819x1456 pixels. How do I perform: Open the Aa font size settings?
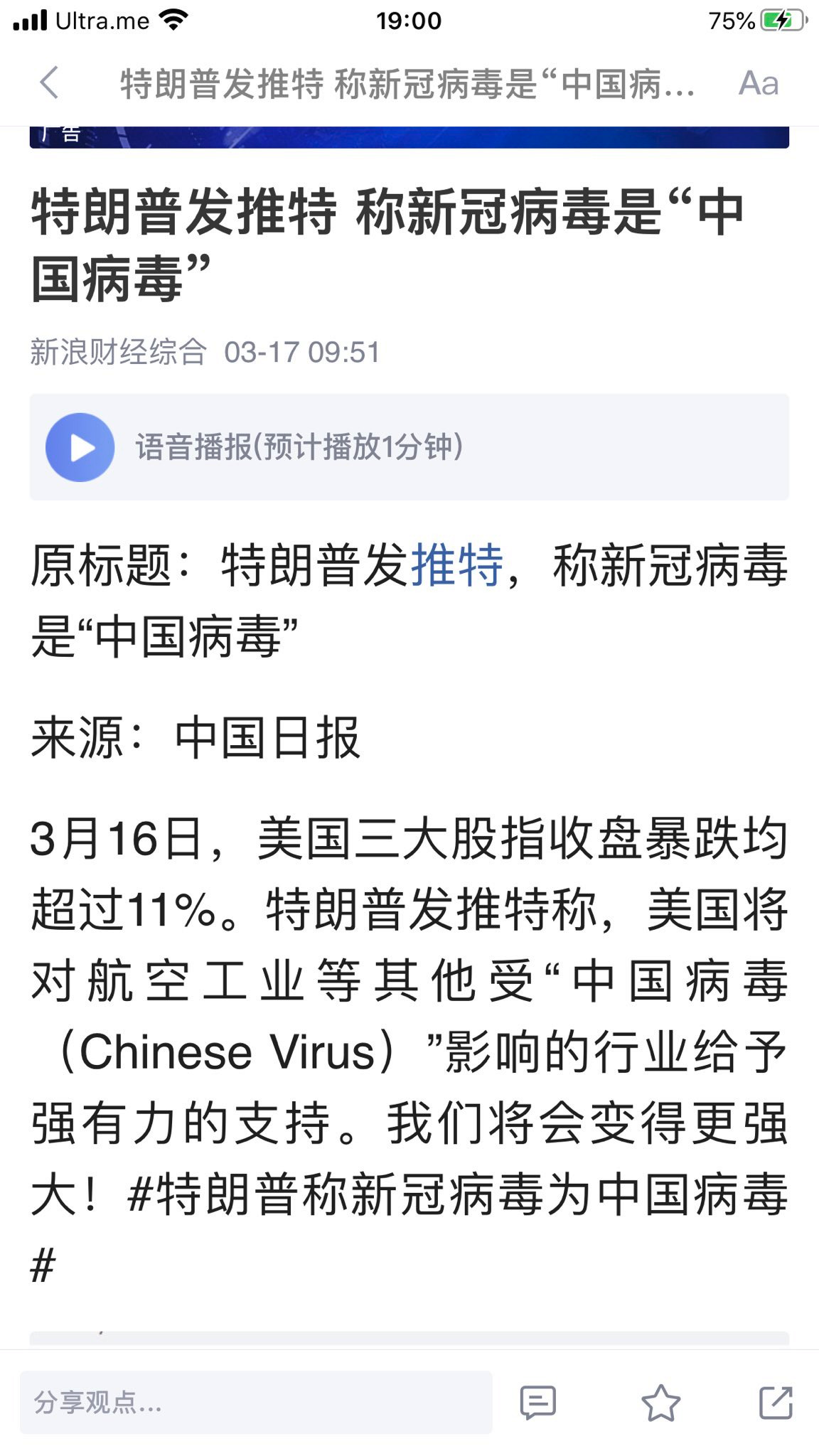point(759,84)
